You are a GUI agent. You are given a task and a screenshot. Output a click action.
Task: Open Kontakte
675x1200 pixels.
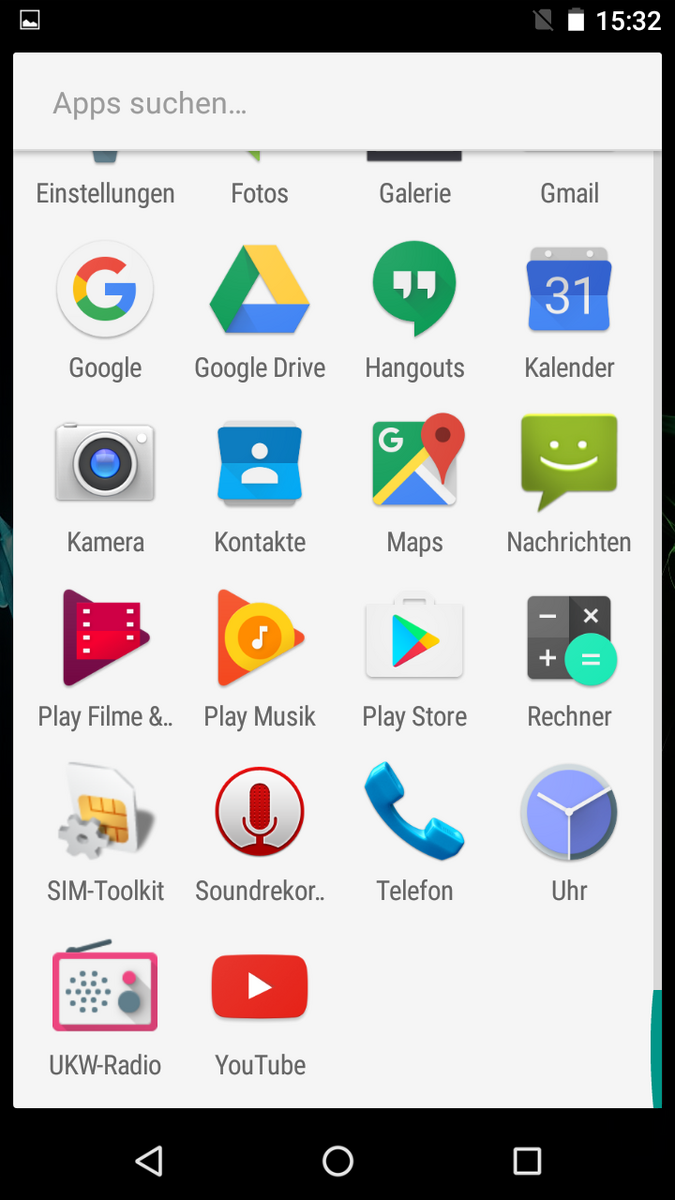click(259, 463)
